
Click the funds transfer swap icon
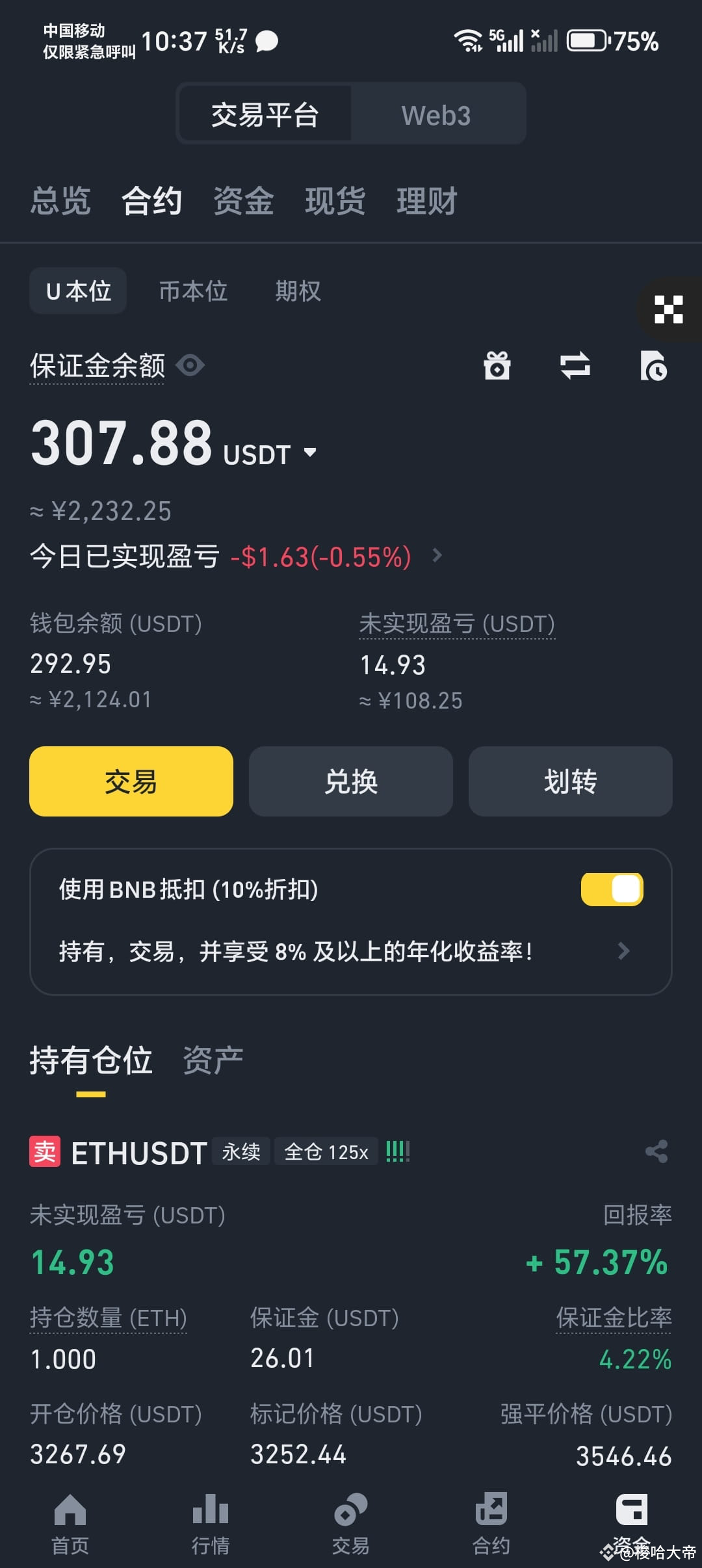coord(576,366)
